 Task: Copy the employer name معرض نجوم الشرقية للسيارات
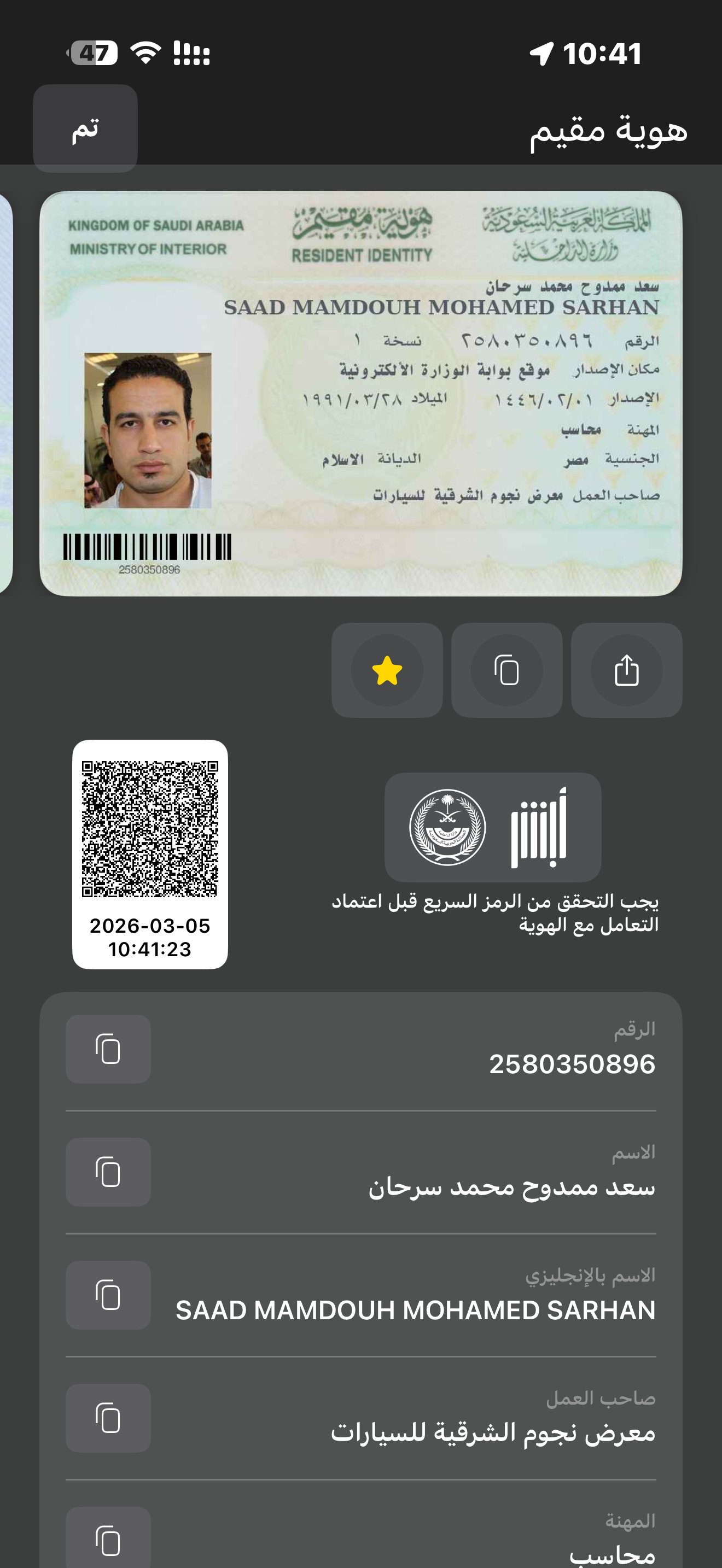click(108, 1418)
